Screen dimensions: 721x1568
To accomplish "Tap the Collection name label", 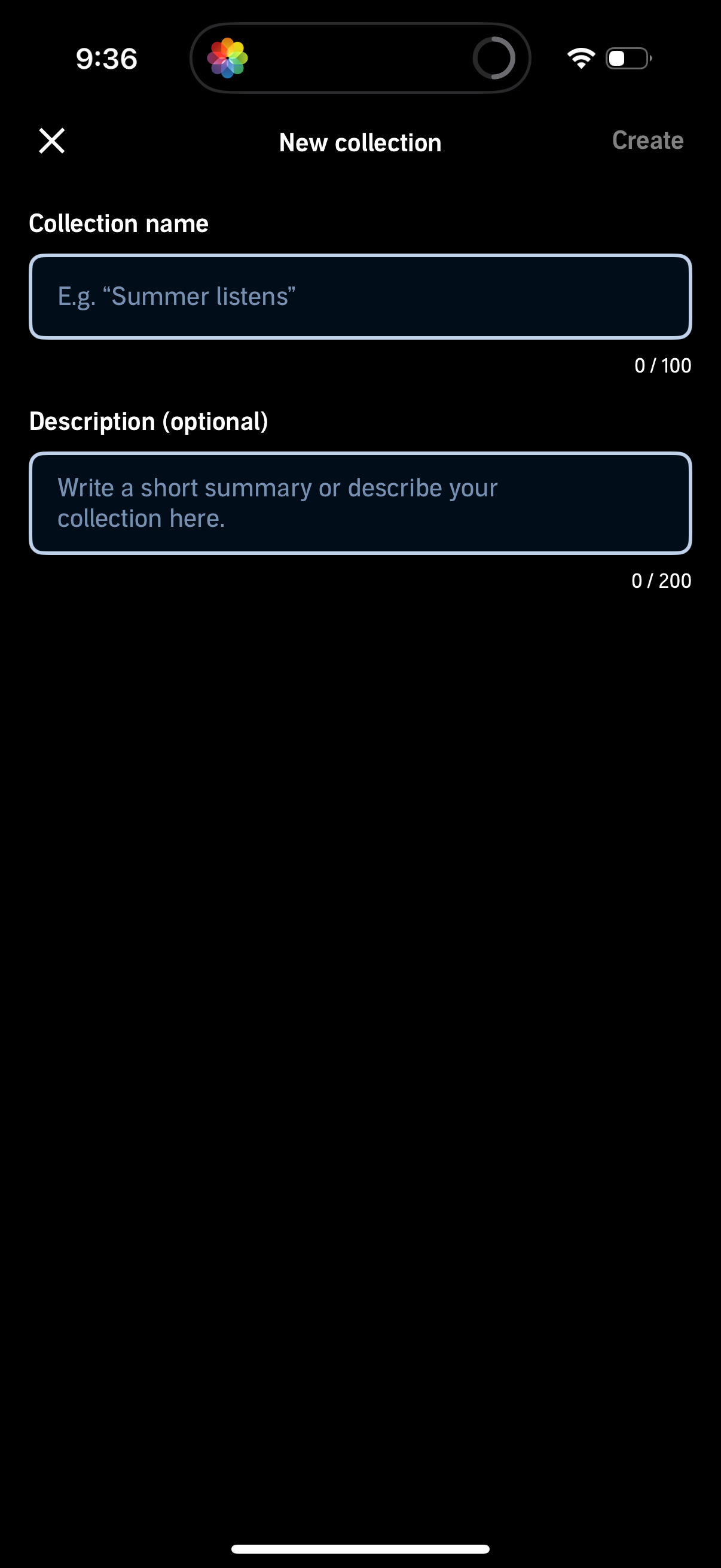I will coord(119,223).
